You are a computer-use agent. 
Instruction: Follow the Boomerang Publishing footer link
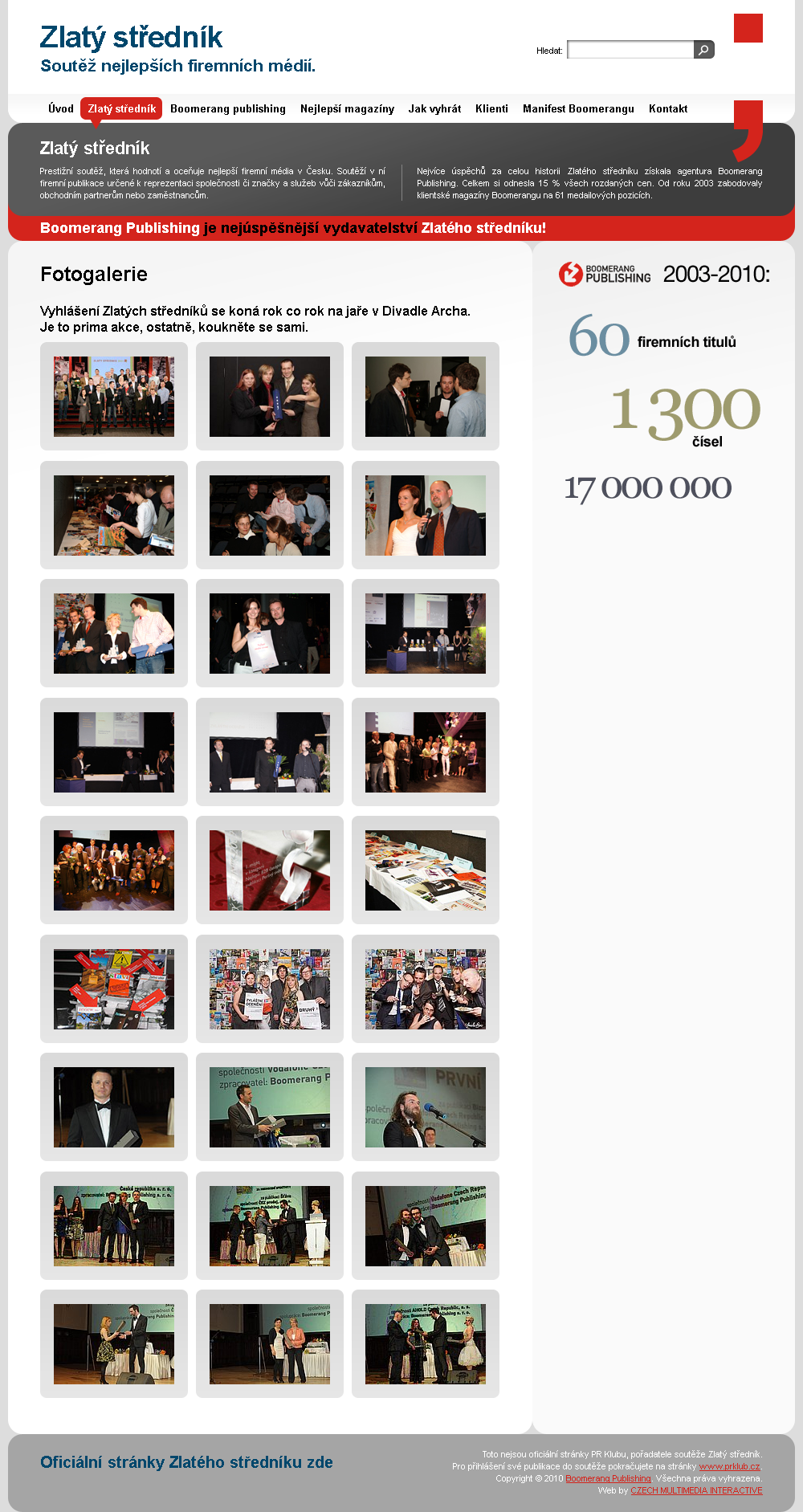(608, 1478)
